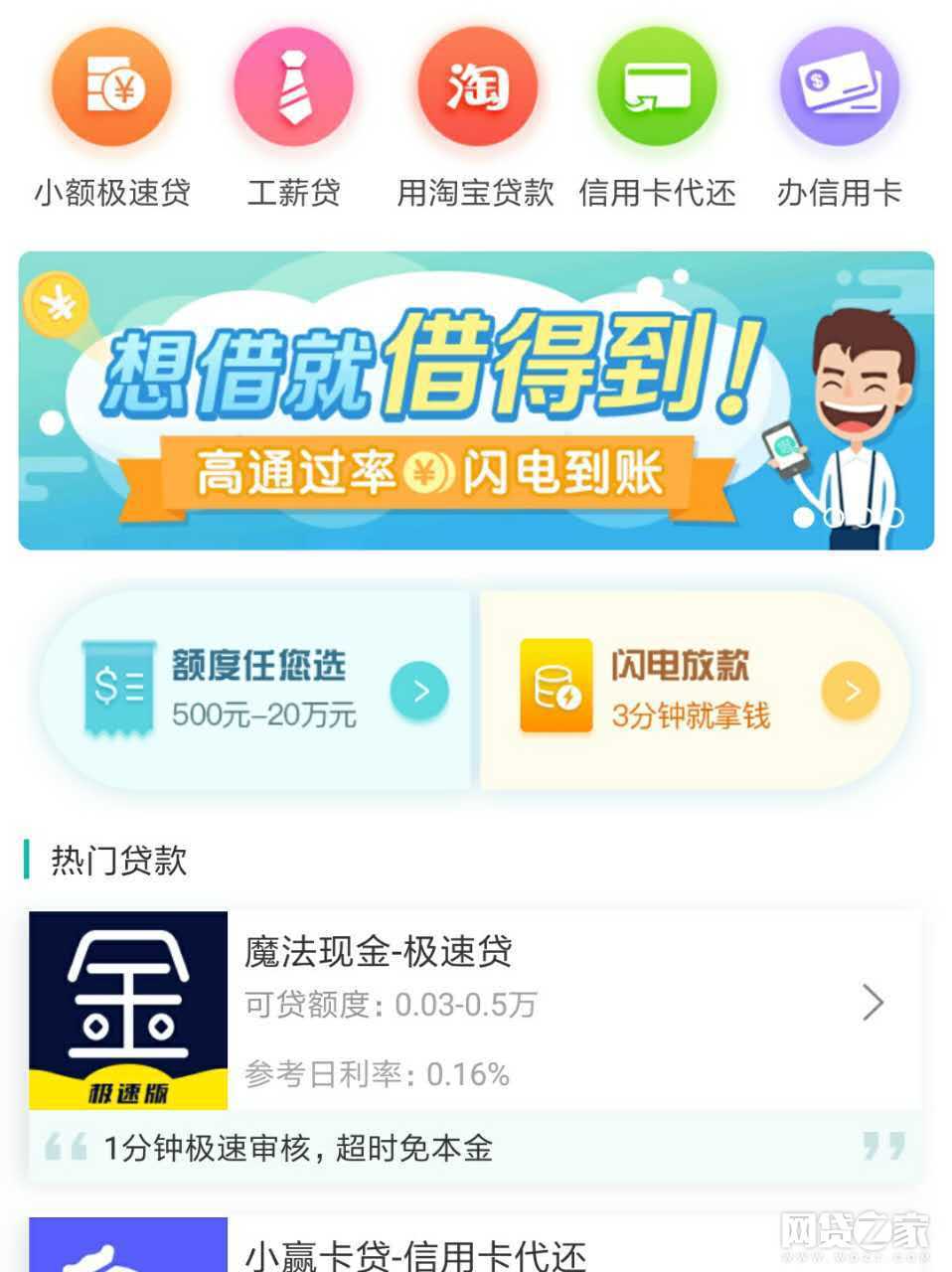Click the 办信用卡 purple card icon
Viewport: 952px width, 1272px height.
click(840, 87)
